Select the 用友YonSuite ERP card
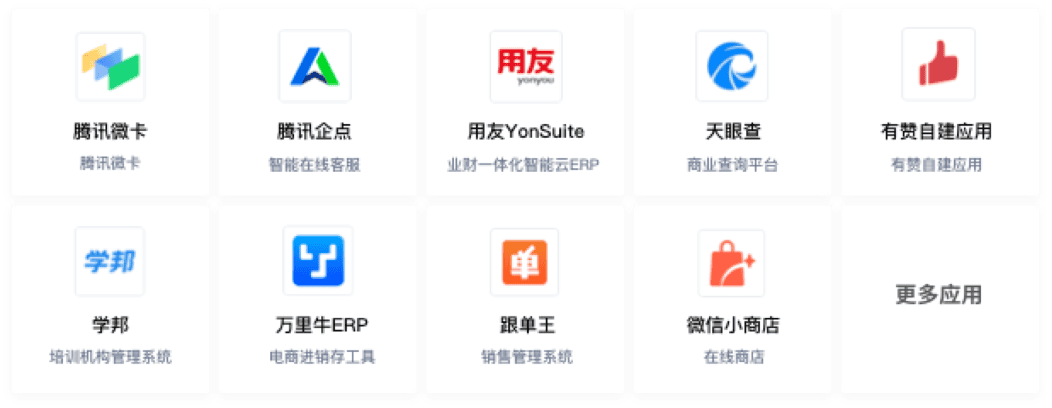This screenshot has width=1052, height=408. tap(525, 102)
